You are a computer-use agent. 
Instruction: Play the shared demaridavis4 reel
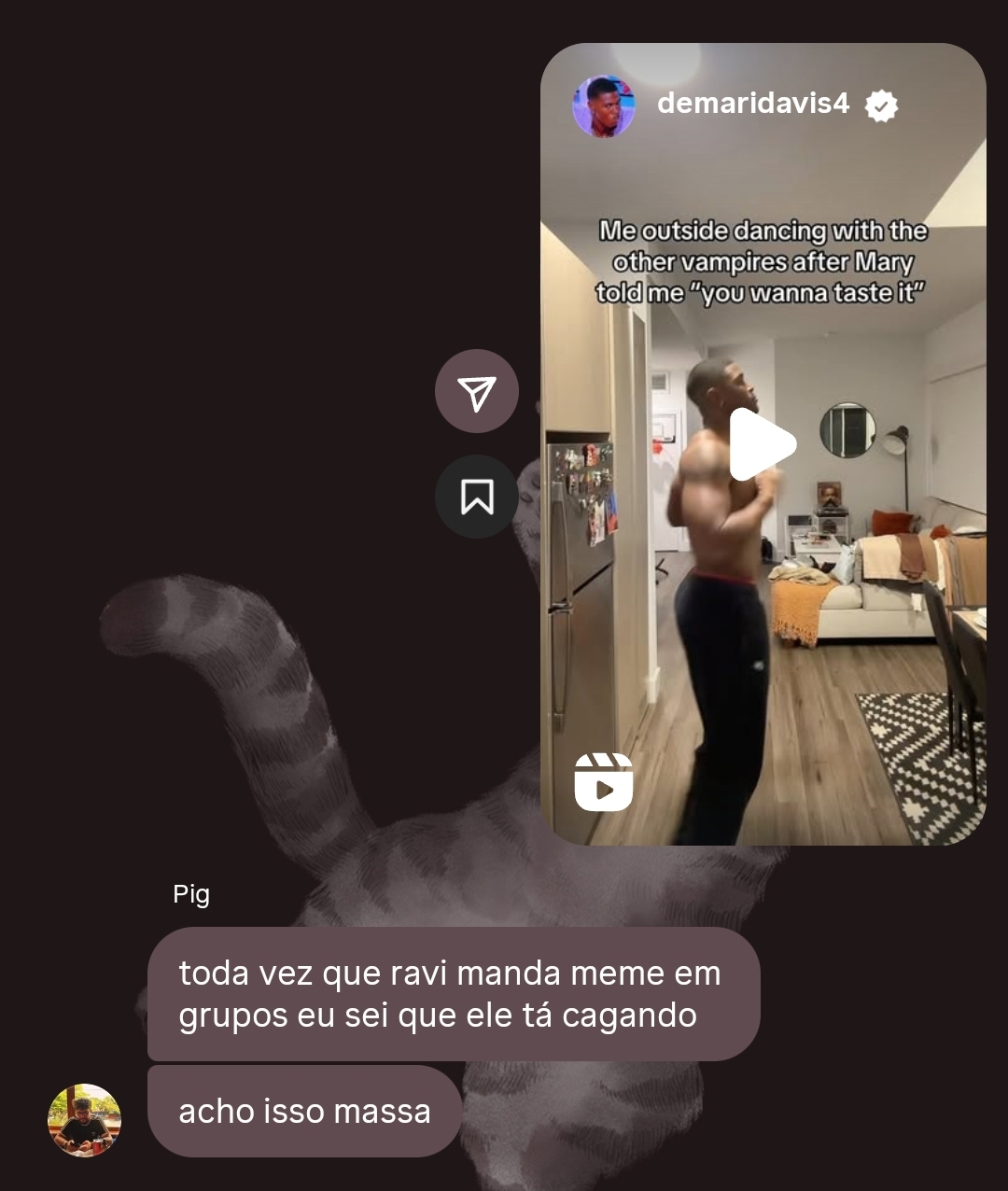point(762,445)
